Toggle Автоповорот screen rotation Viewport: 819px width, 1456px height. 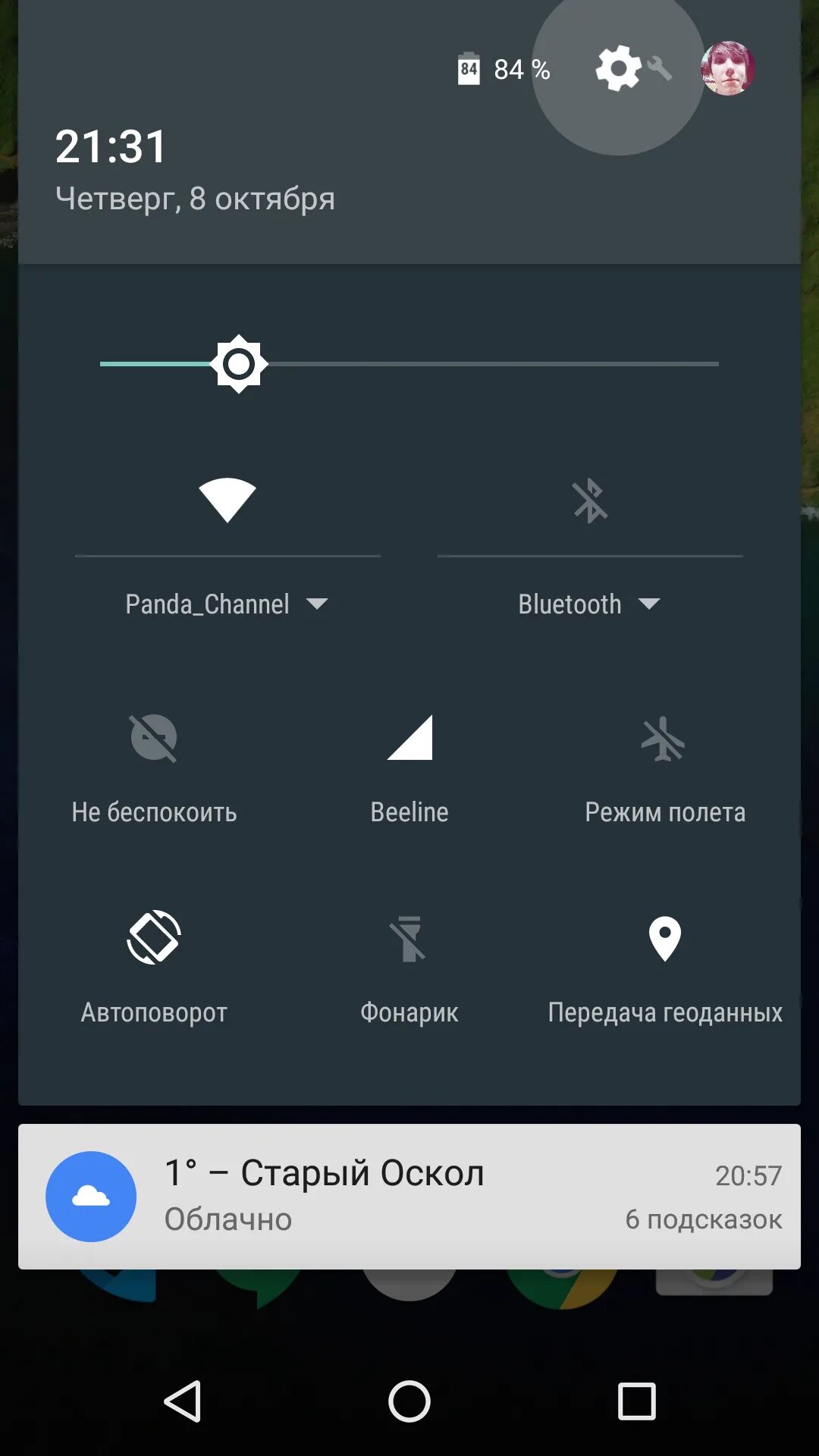click(154, 938)
